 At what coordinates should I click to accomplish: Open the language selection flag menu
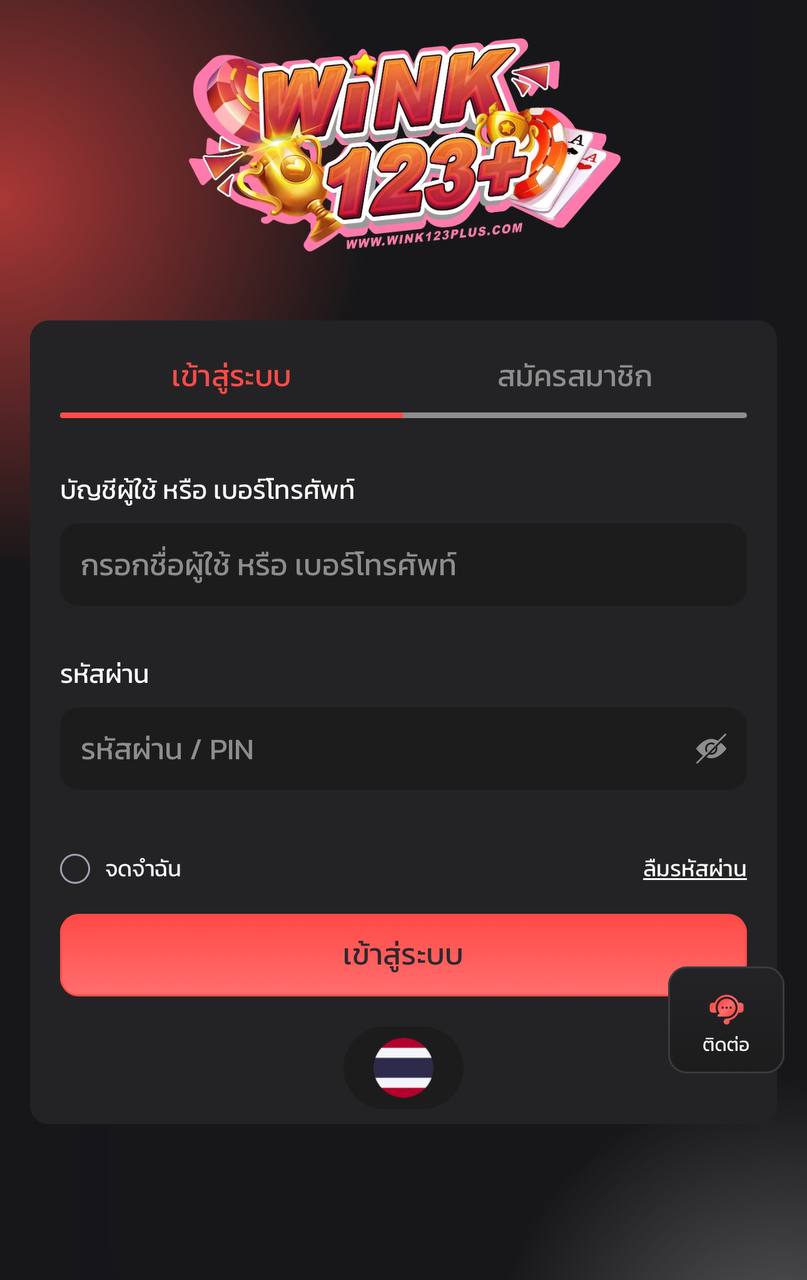[x=403, y=1068]
